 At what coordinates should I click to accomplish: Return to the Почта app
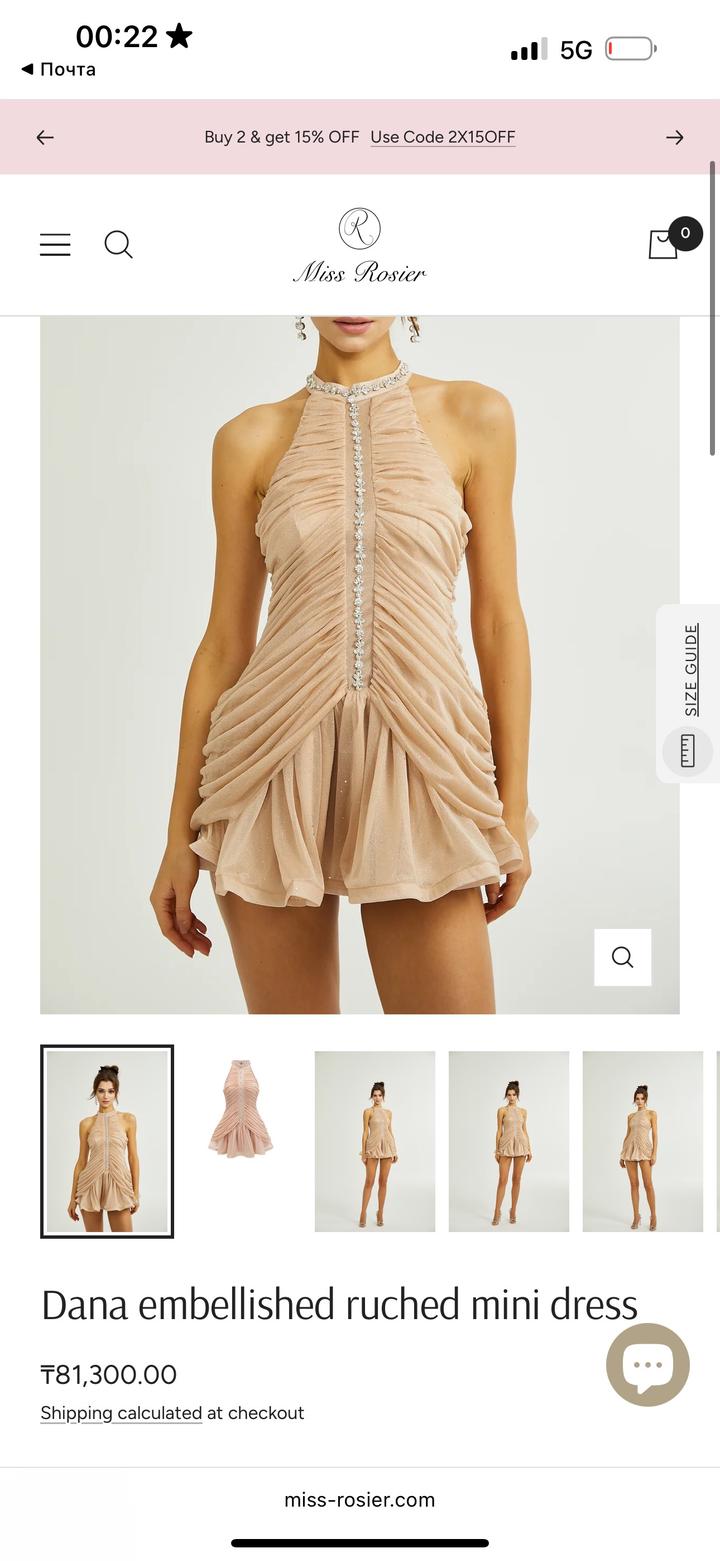coord(58,69)
